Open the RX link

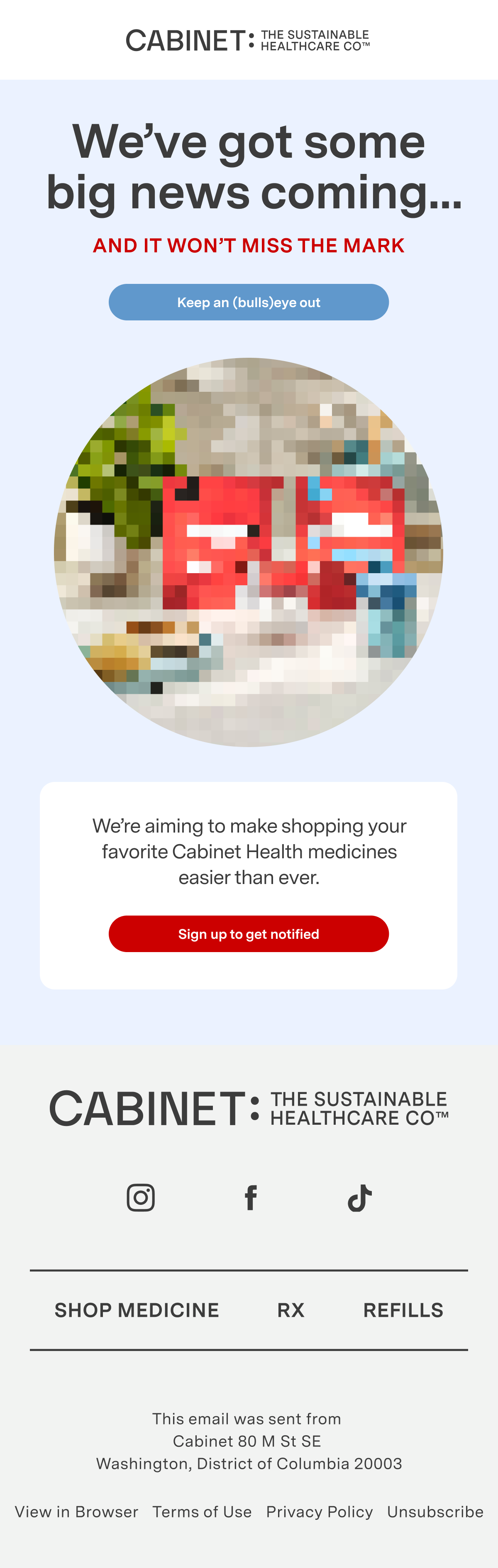click(290, 1310)
